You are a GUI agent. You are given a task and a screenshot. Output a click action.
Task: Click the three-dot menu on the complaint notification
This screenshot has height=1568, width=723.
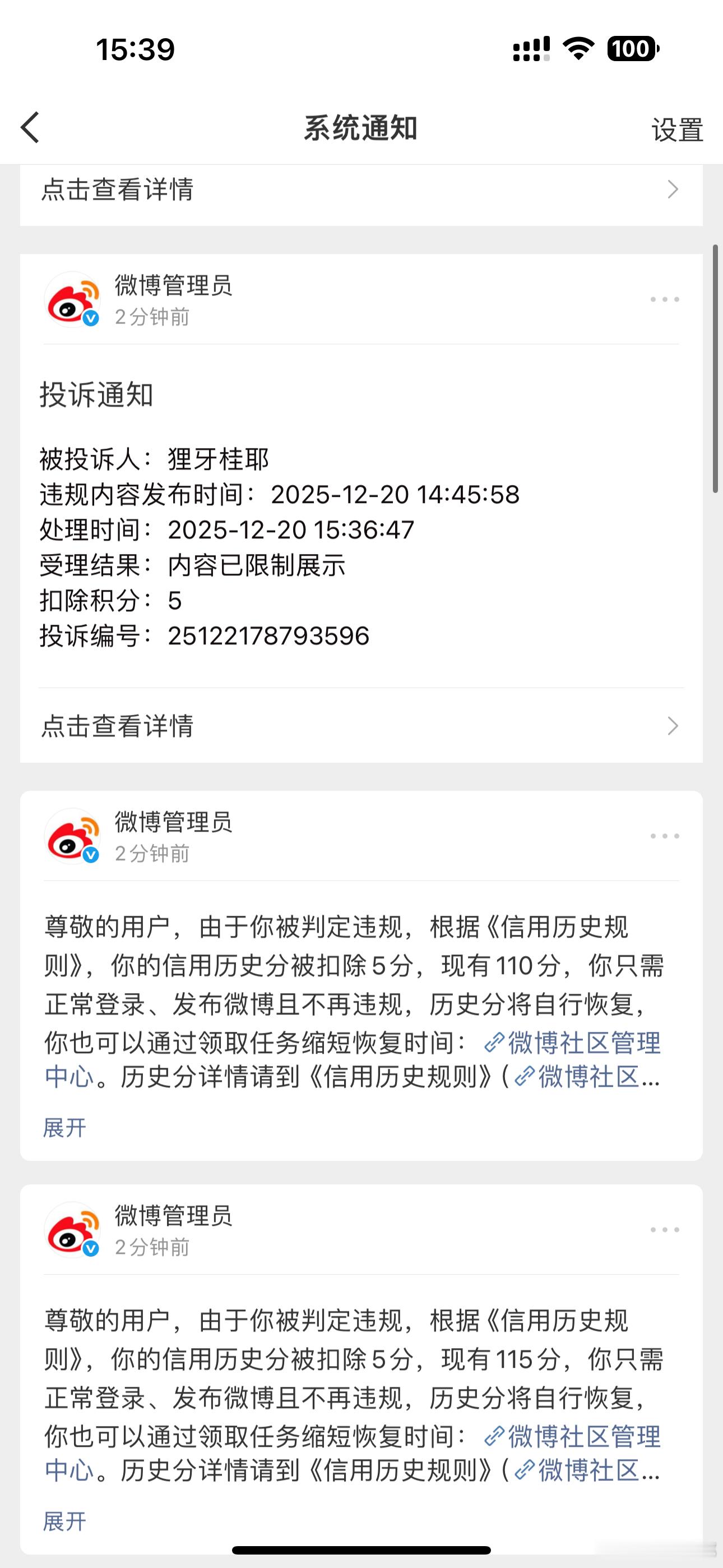pos(666,299)
